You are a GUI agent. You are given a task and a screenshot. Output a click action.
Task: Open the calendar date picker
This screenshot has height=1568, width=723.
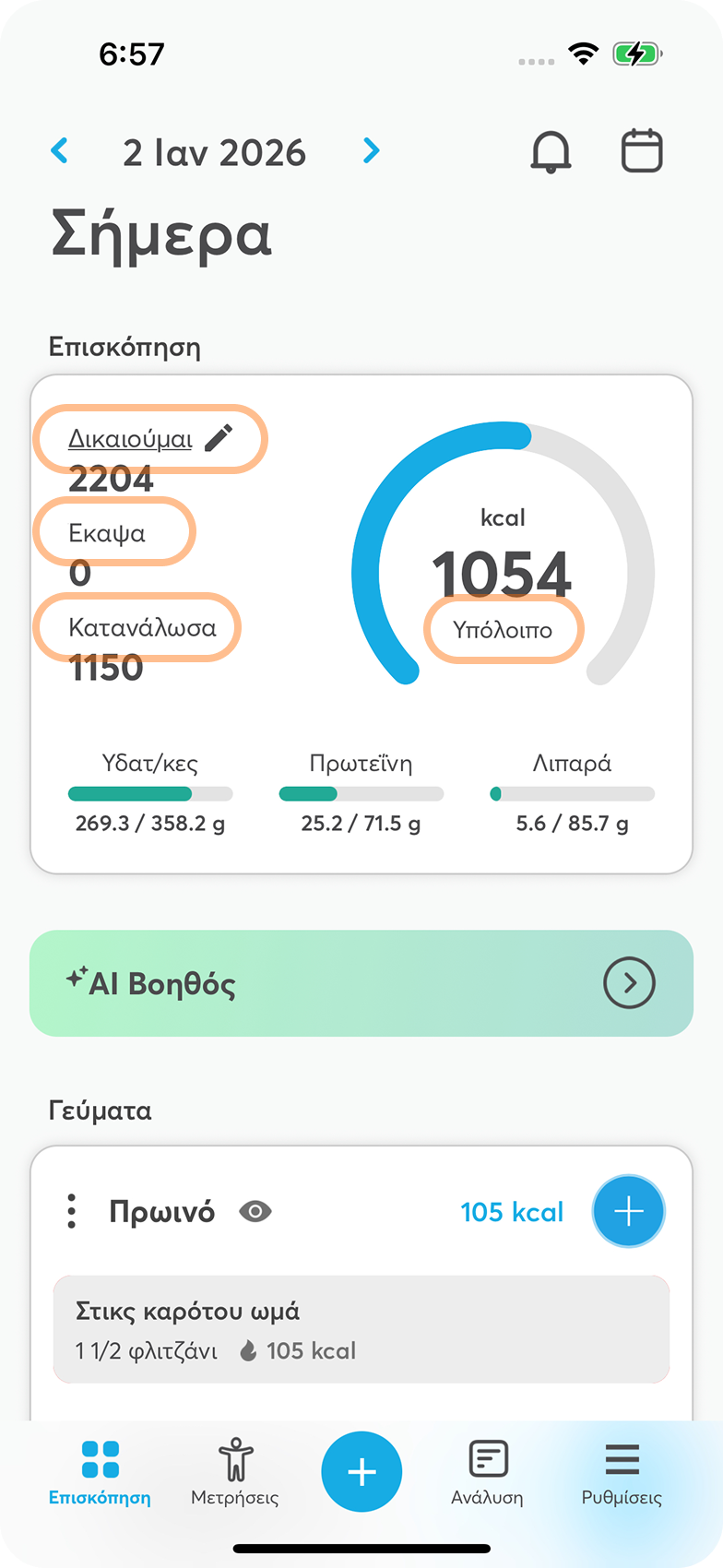click(642, 152)
